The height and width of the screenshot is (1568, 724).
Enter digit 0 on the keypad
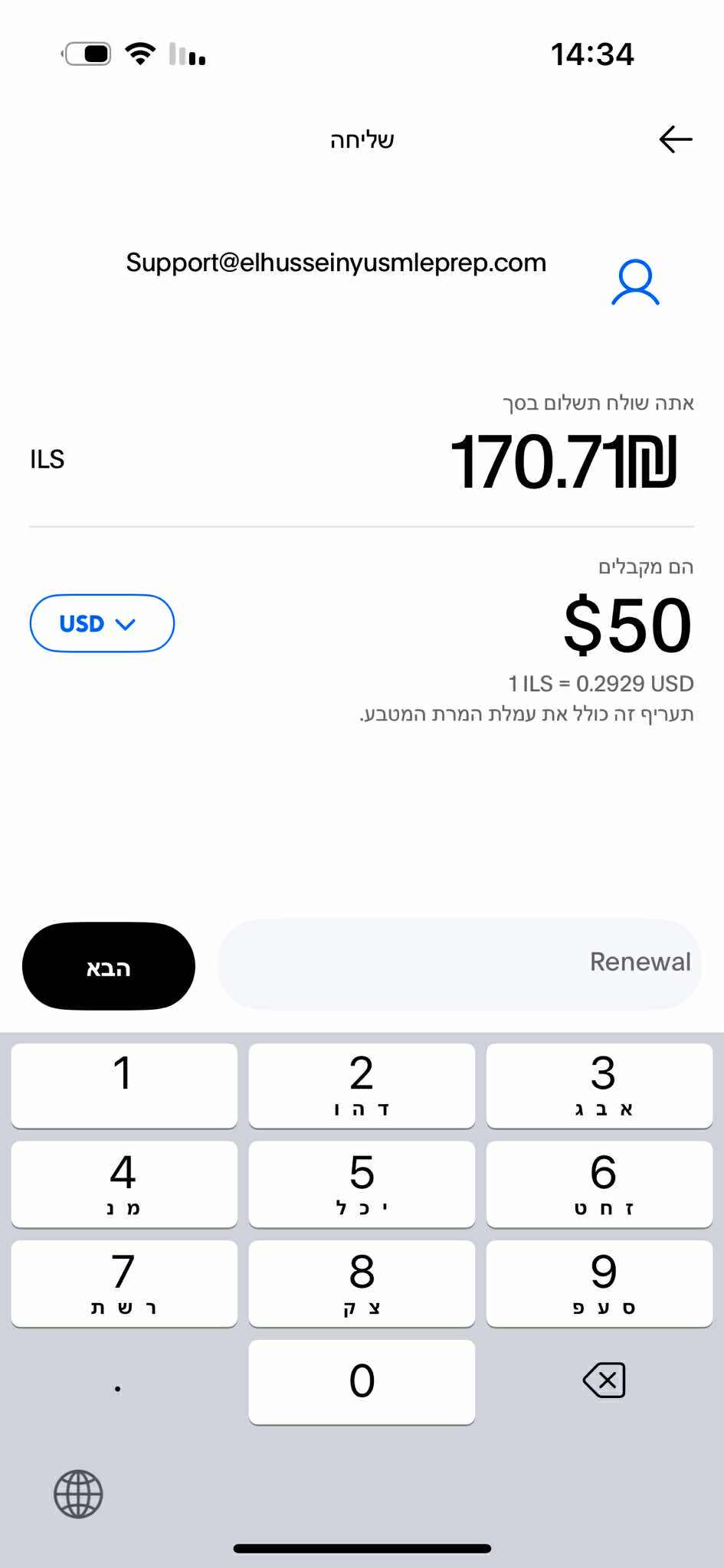[362, 1381]
